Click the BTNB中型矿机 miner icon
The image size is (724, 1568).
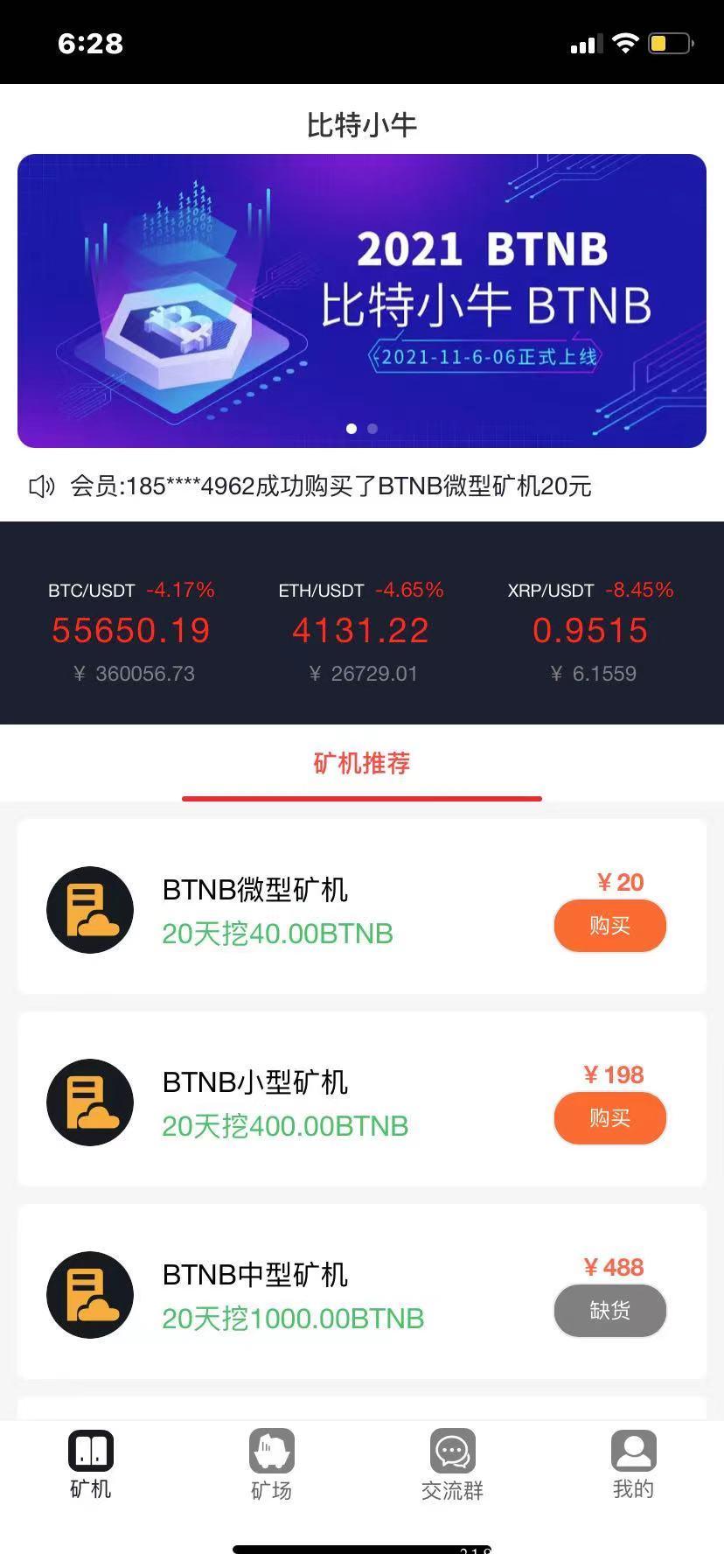pos(90,1295)
